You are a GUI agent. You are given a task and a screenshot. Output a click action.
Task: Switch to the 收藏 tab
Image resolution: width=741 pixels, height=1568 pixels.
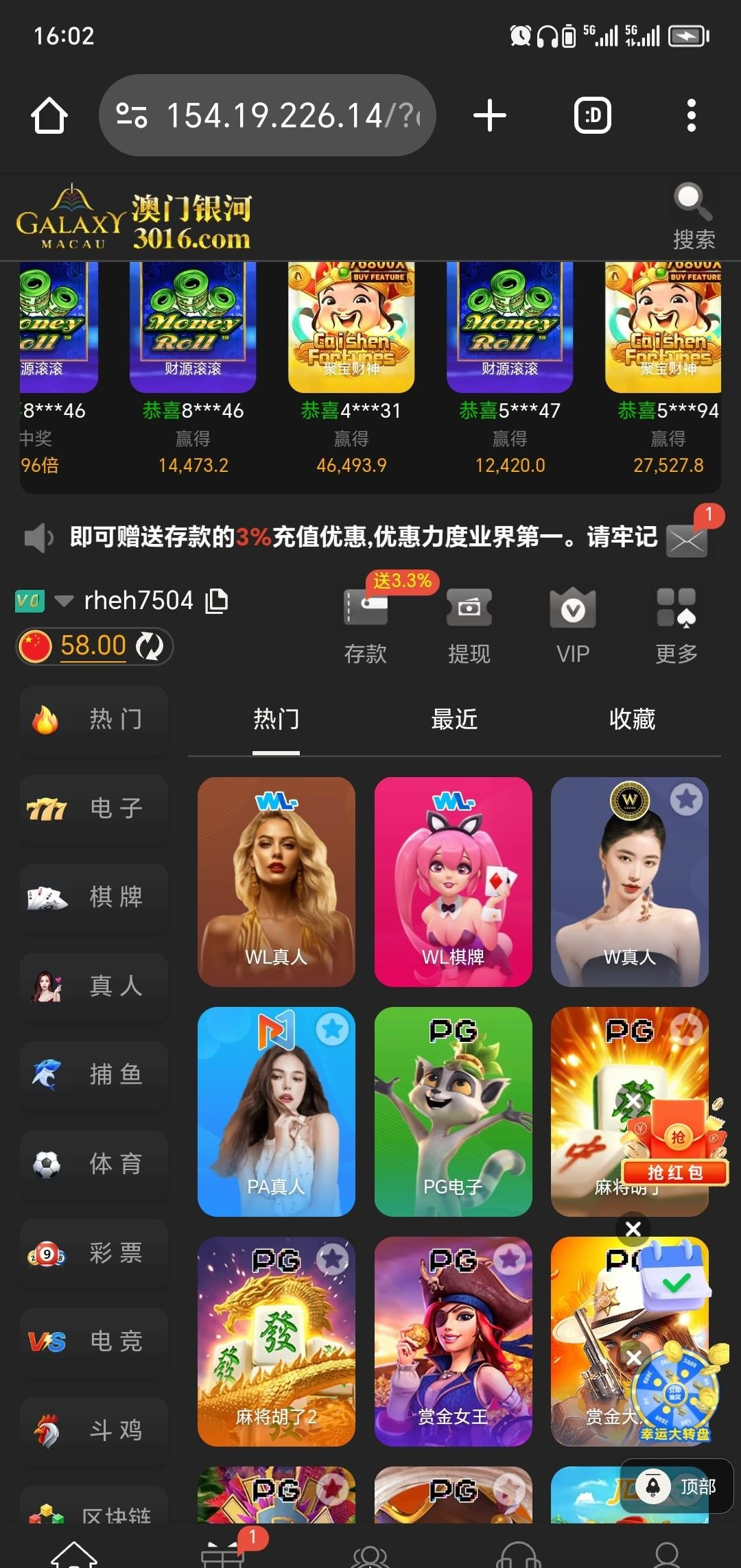(x=632, y=720)
